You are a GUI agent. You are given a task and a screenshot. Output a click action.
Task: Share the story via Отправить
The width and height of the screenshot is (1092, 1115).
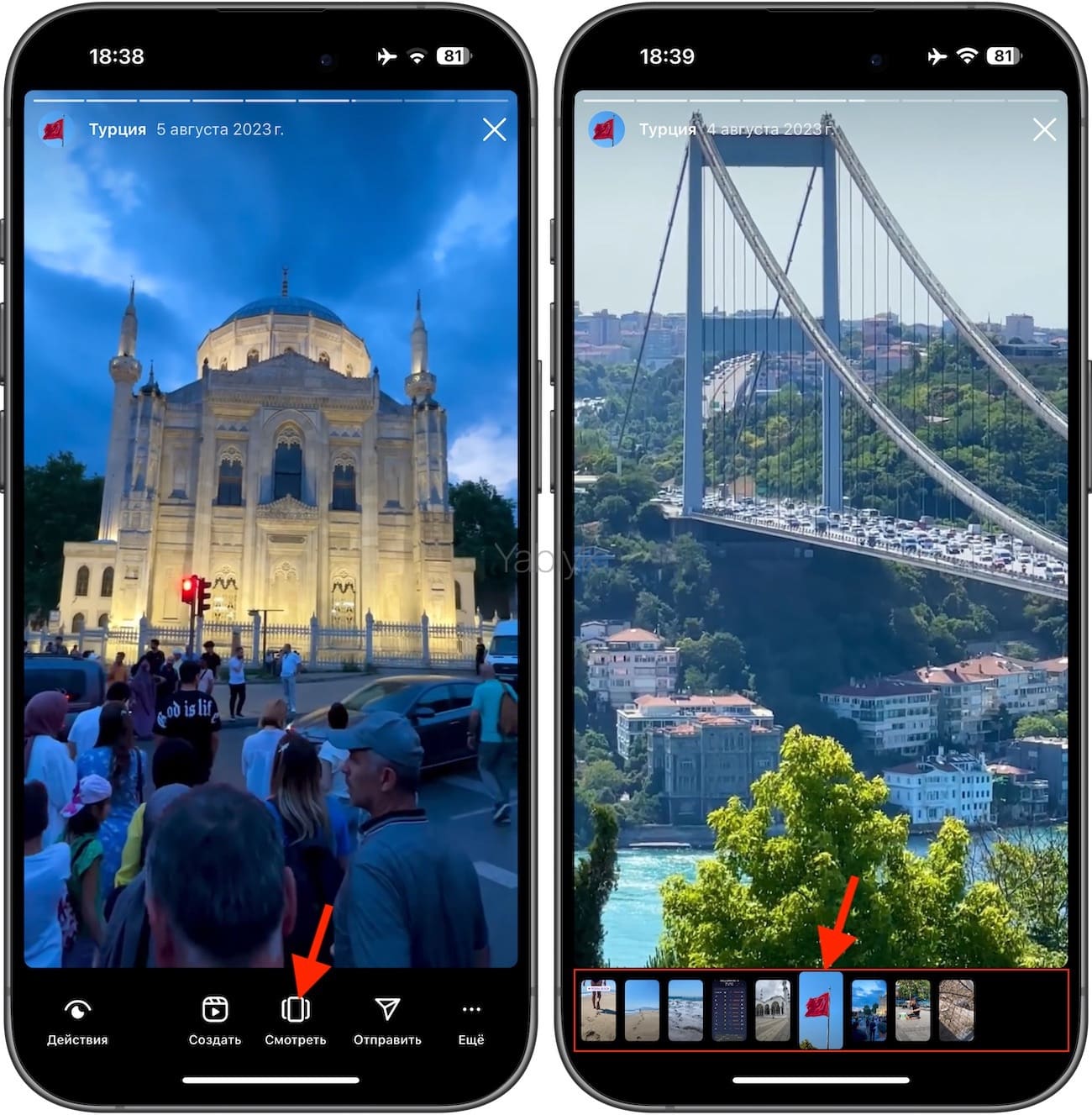click(386, 1021)
